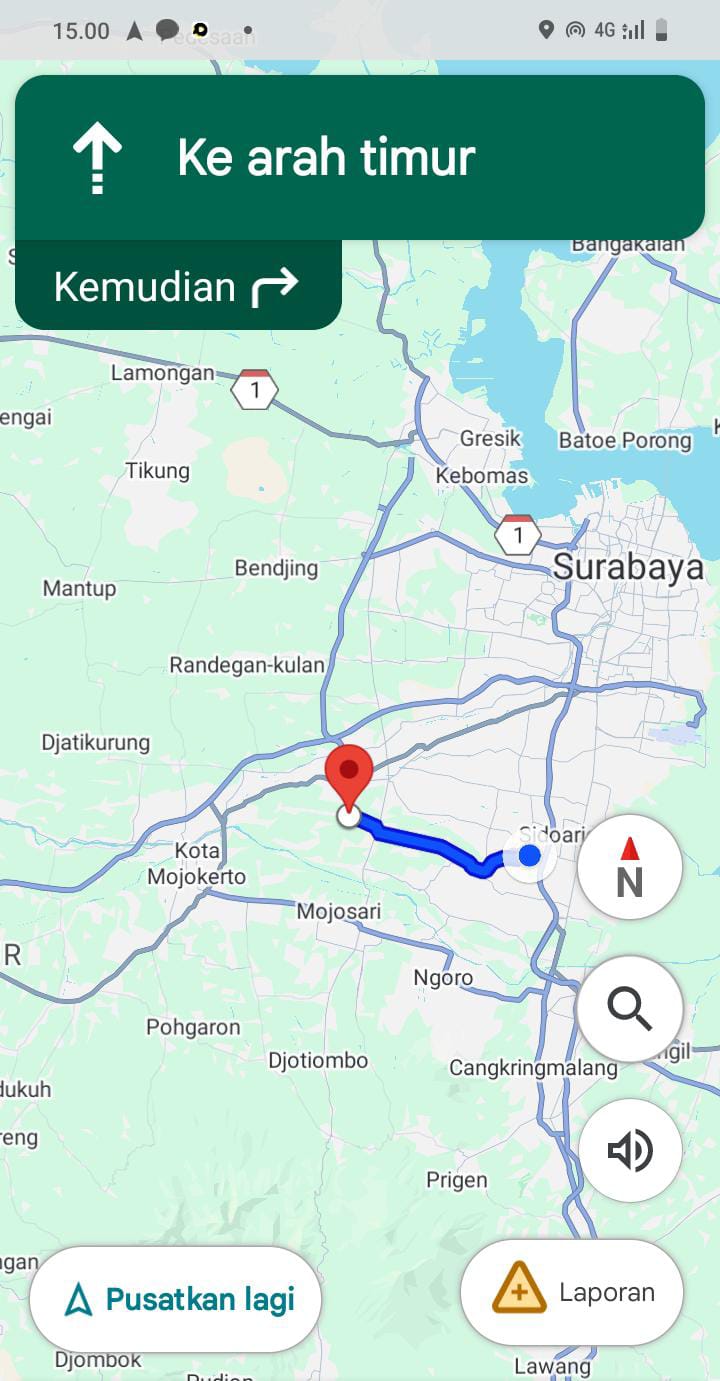Open the Ke arah timur direction banner

coord(360,158)
